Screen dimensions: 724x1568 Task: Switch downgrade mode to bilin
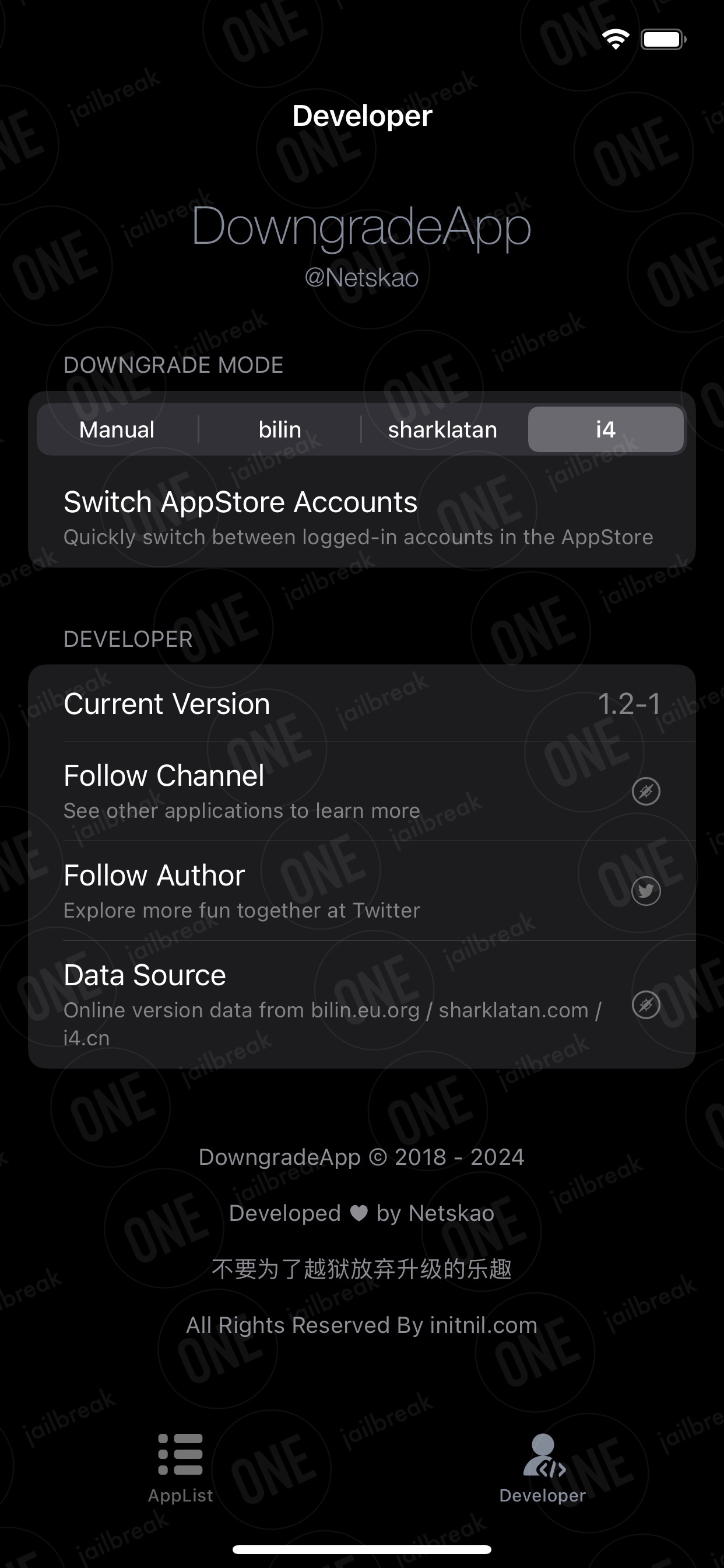(280, 429)
